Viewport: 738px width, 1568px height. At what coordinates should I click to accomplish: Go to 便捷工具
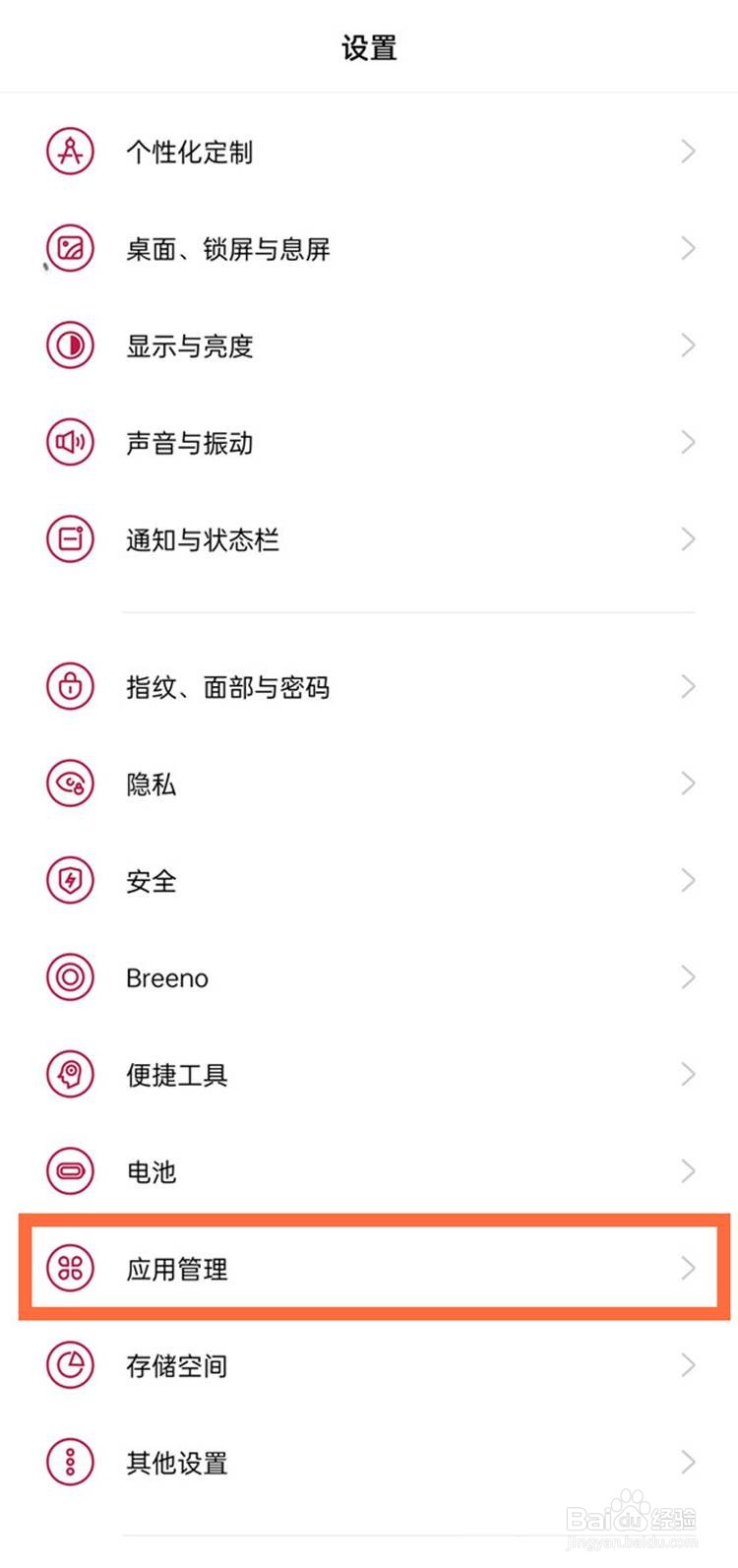tap(369, 1074)
